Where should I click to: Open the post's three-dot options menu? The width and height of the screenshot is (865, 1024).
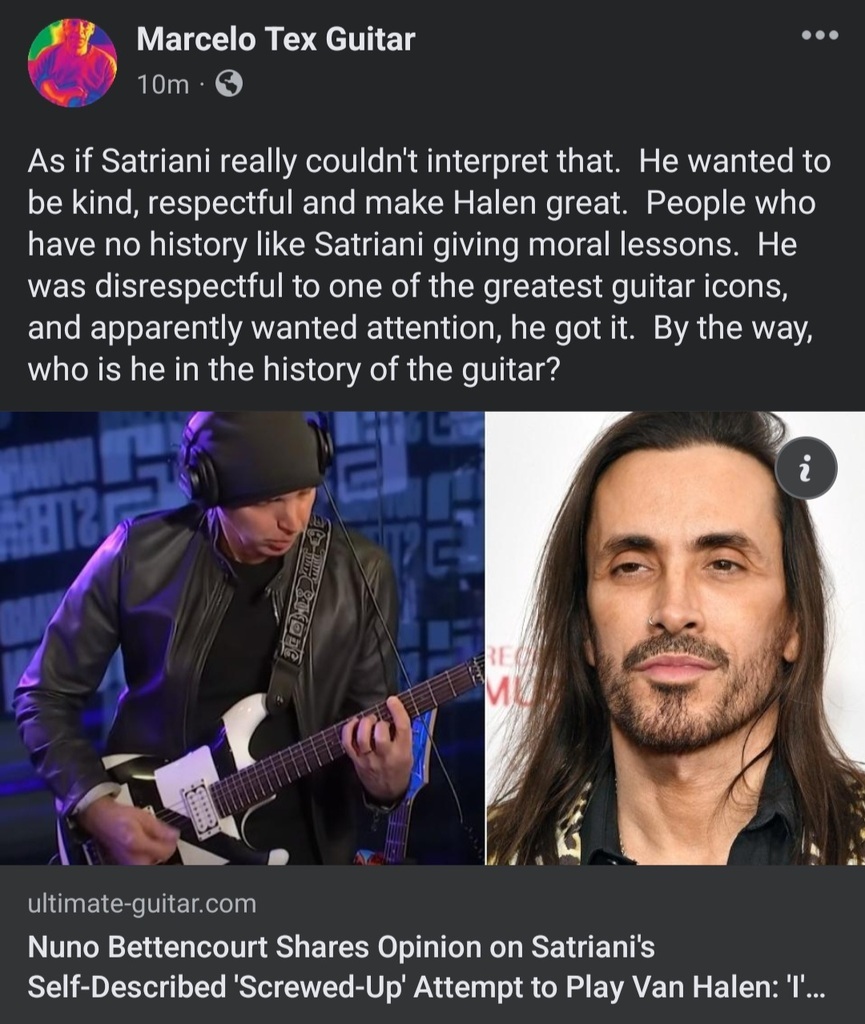click(x=820, y=35)
